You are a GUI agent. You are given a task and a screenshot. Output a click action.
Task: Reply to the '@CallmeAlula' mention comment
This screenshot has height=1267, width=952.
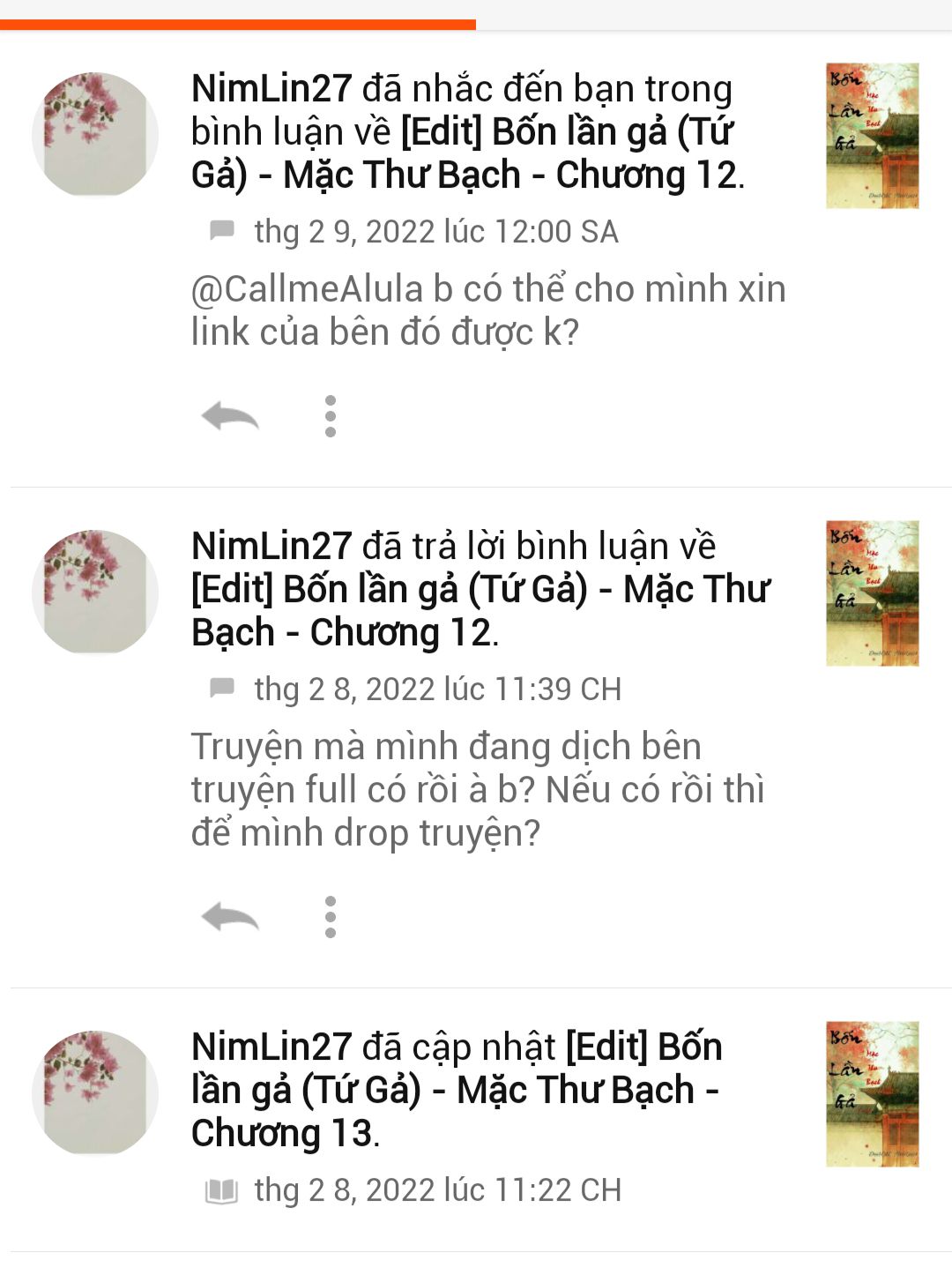coord(230,415)
